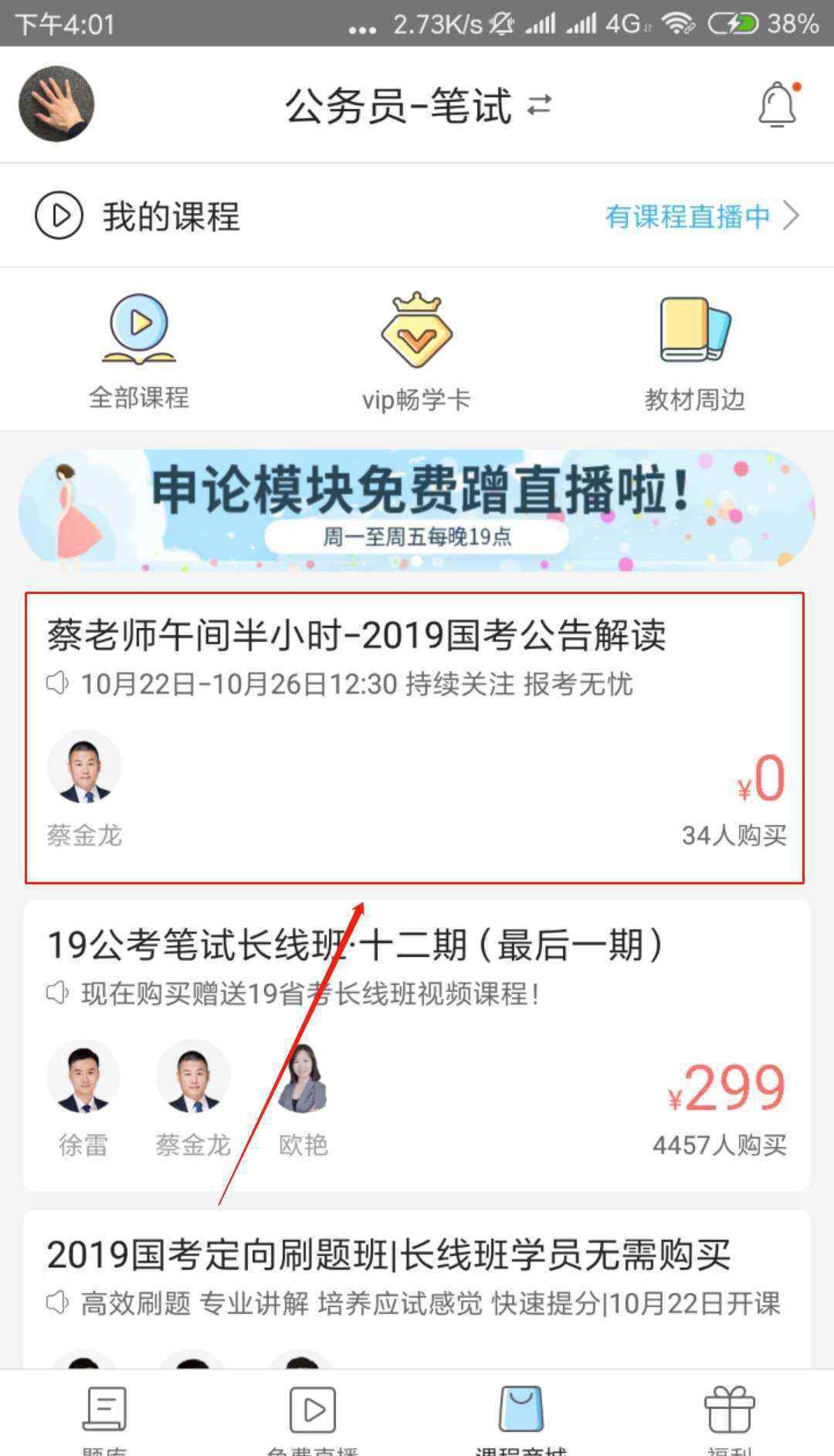Viewport: 834px width, 1456px height.
Task: Open the profile avatar
Action: (x=56, y=104)
